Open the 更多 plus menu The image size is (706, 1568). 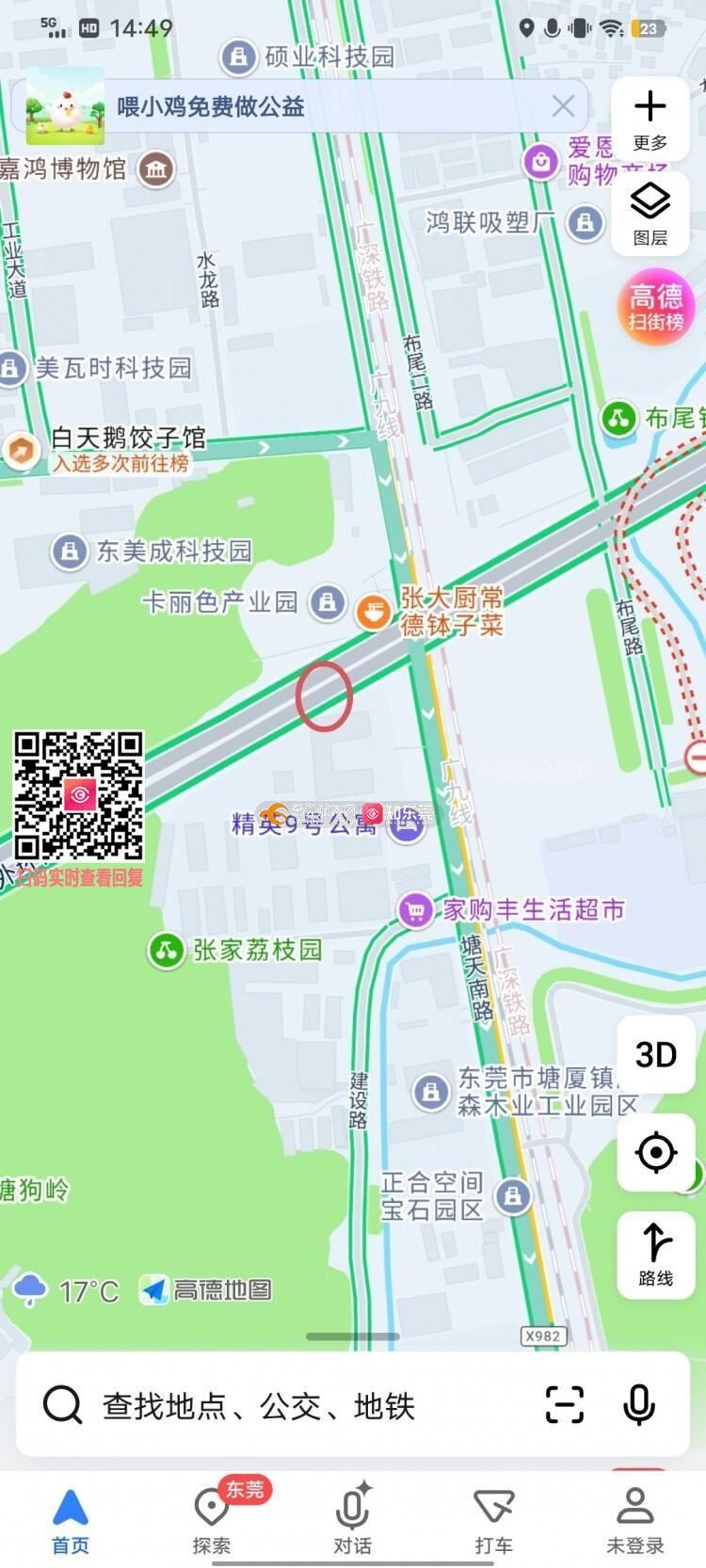(650, 119)
